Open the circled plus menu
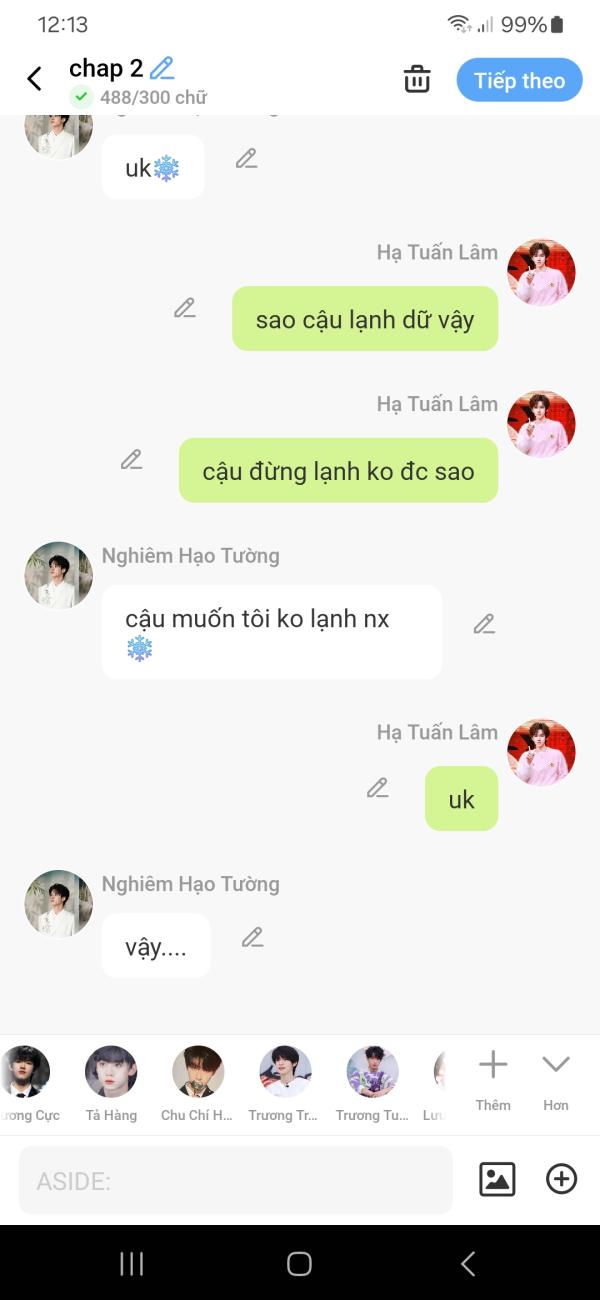Viewport: 600px width, 1300px height. click(x=562, y=1180)
